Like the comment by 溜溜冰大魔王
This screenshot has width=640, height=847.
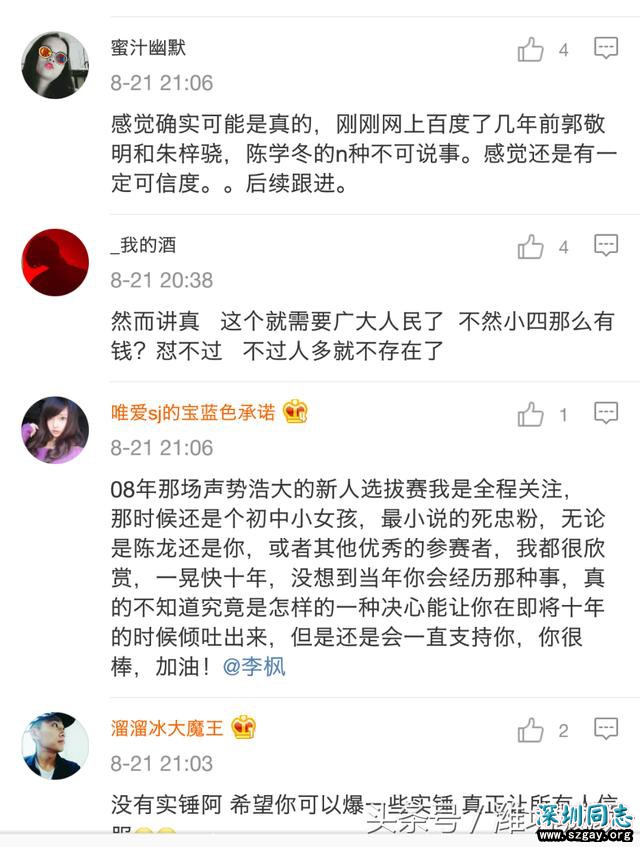(531, 731)
